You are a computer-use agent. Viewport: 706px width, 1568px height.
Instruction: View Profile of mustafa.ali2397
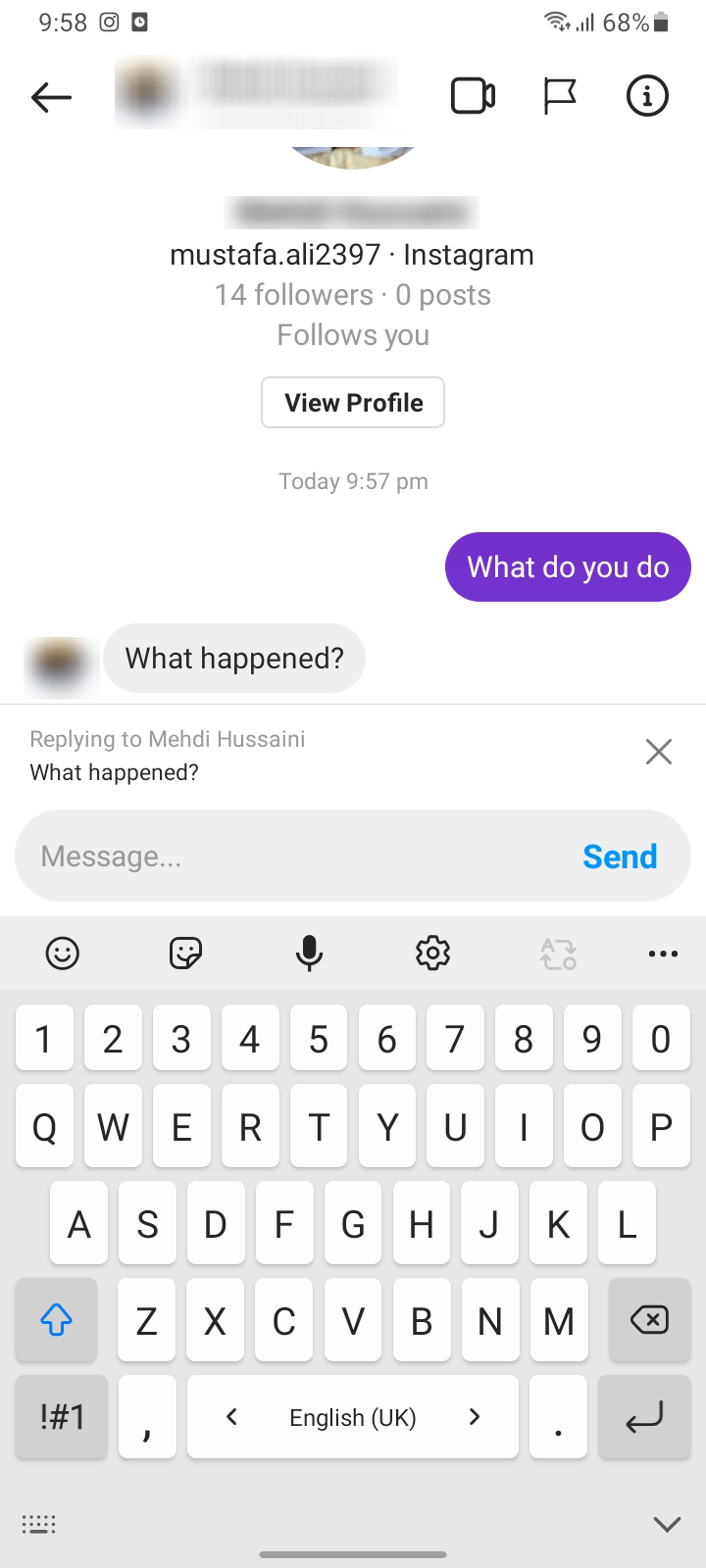(x=353, y=403)
